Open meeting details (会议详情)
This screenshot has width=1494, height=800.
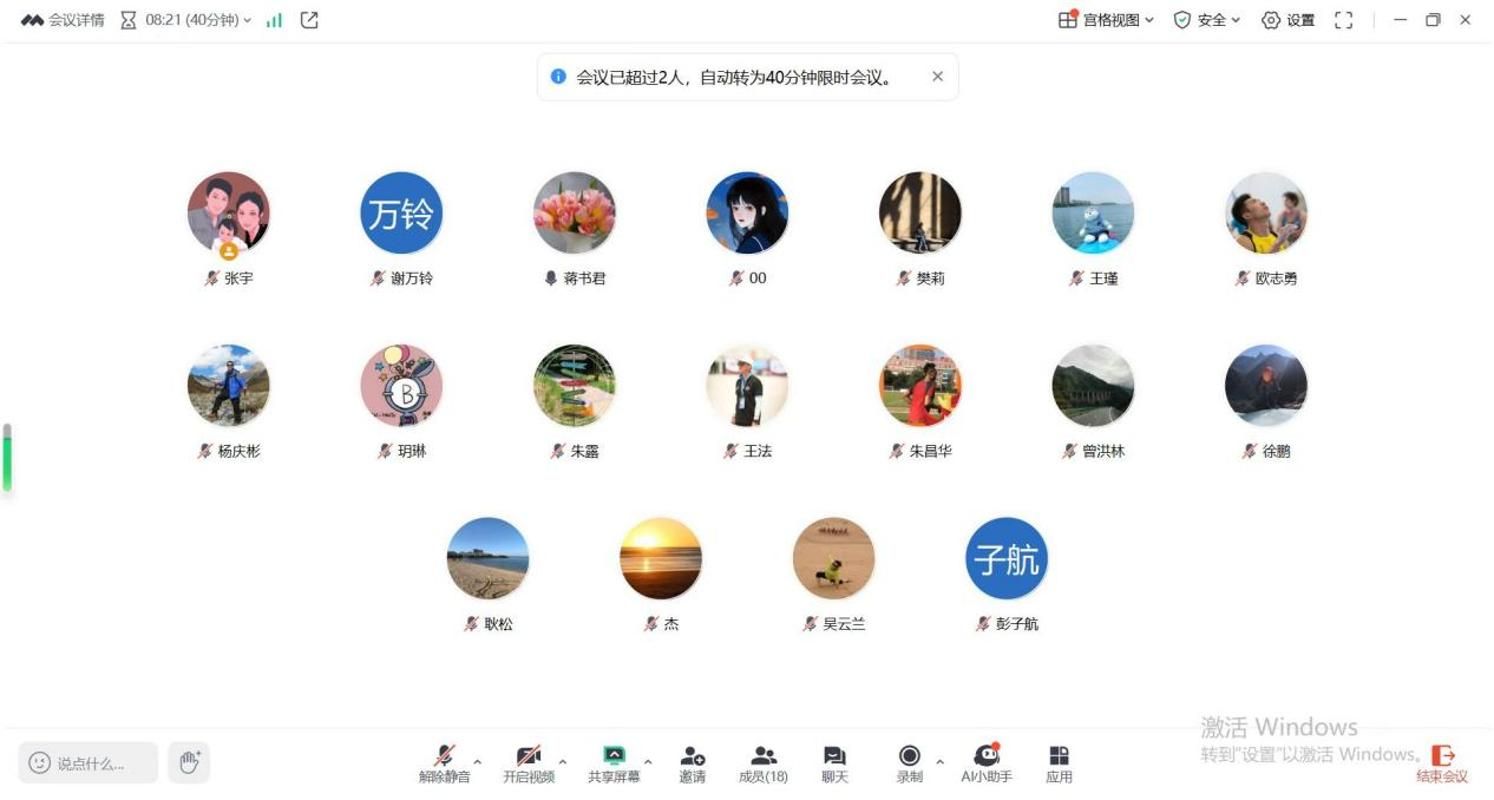(63, 20)
